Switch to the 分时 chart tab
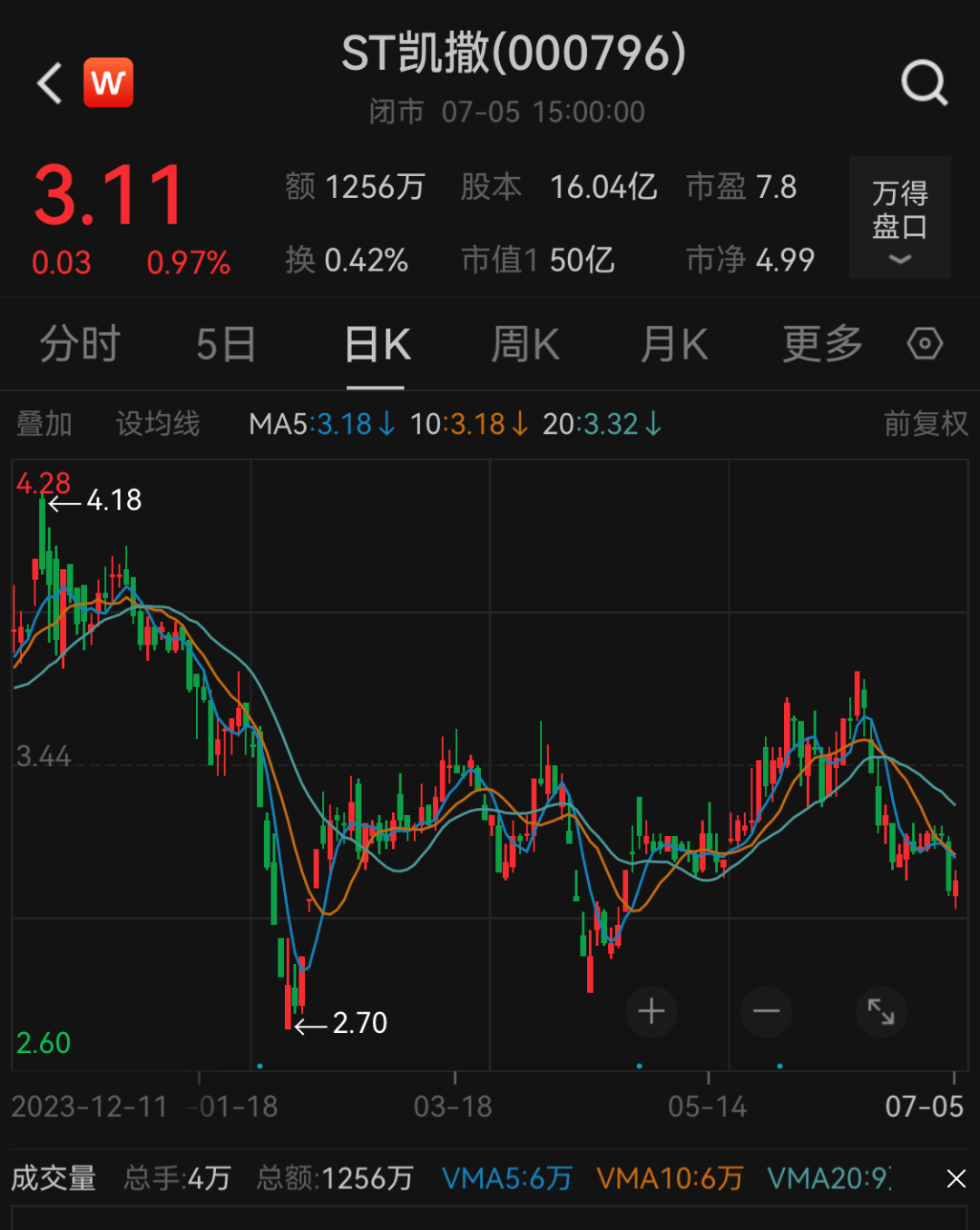Screen dimensions: 980x1230 point(80,345)
